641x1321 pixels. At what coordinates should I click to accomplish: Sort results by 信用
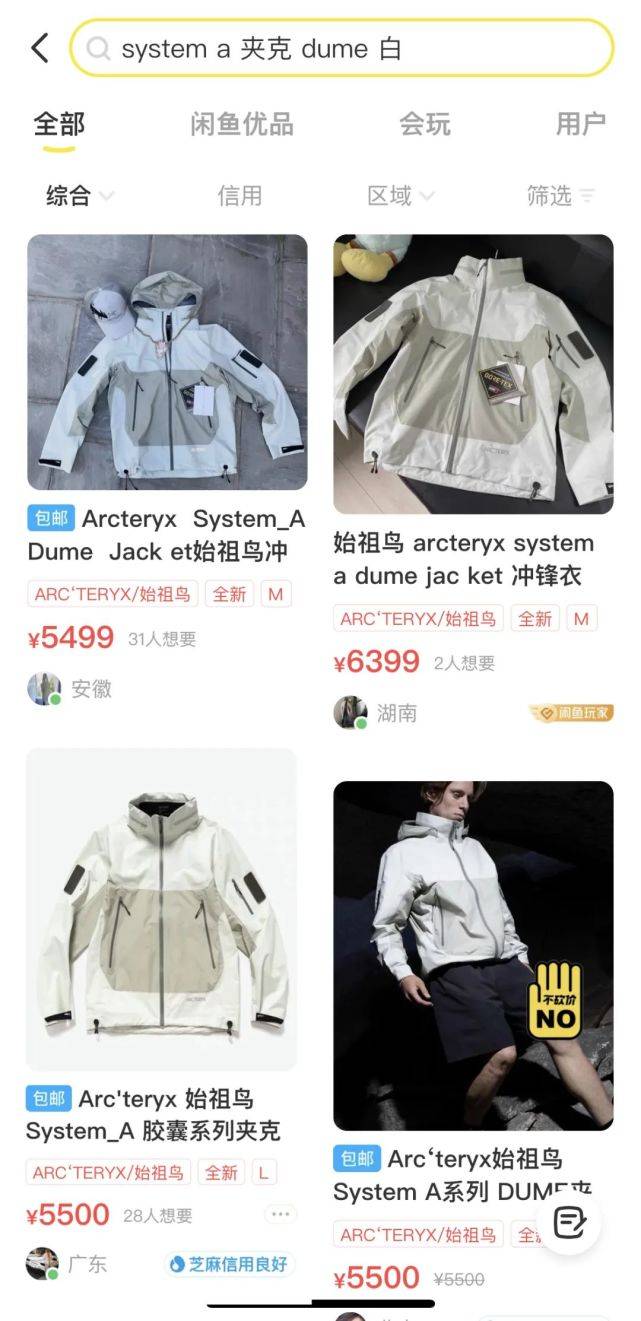(x=240, y=196)
